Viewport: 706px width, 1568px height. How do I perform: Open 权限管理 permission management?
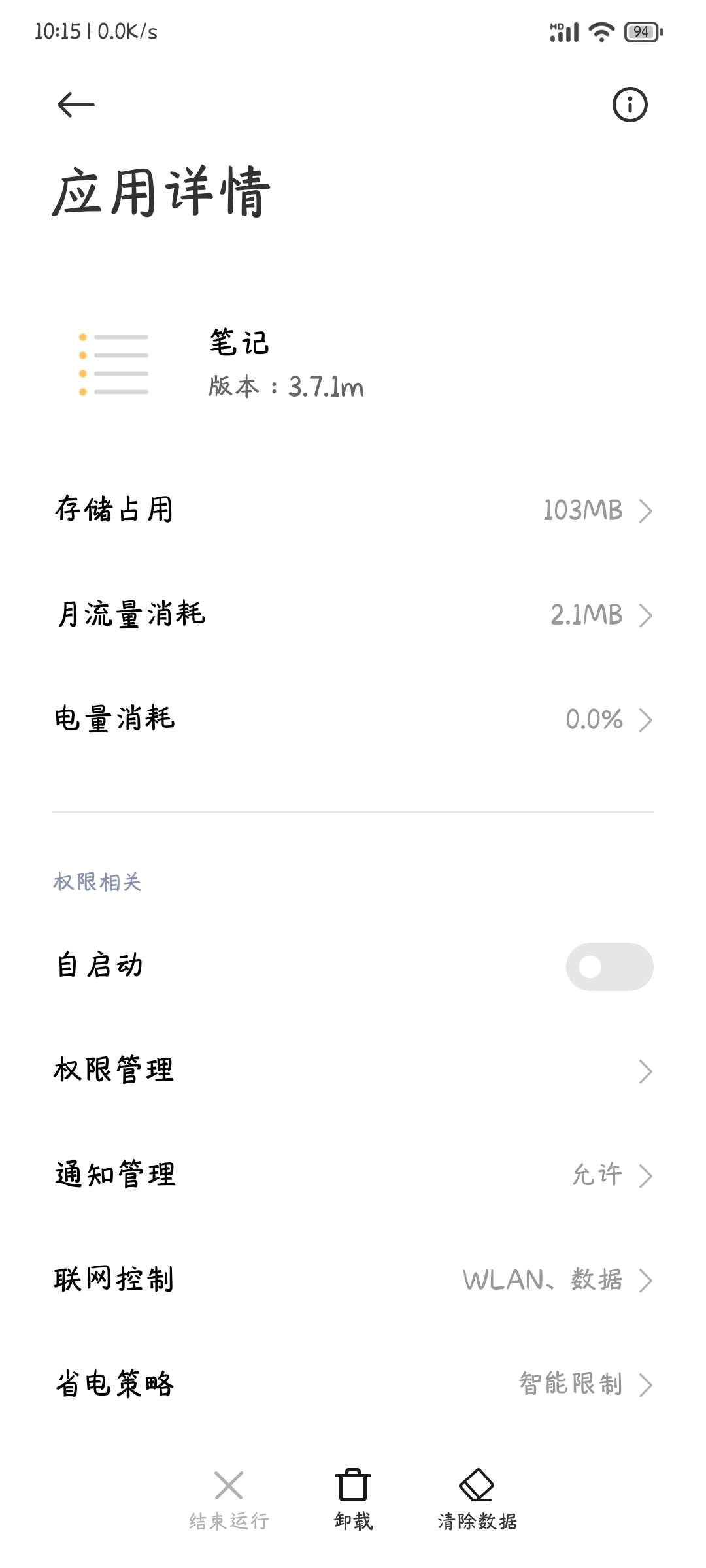click(x=353, y=1071)
